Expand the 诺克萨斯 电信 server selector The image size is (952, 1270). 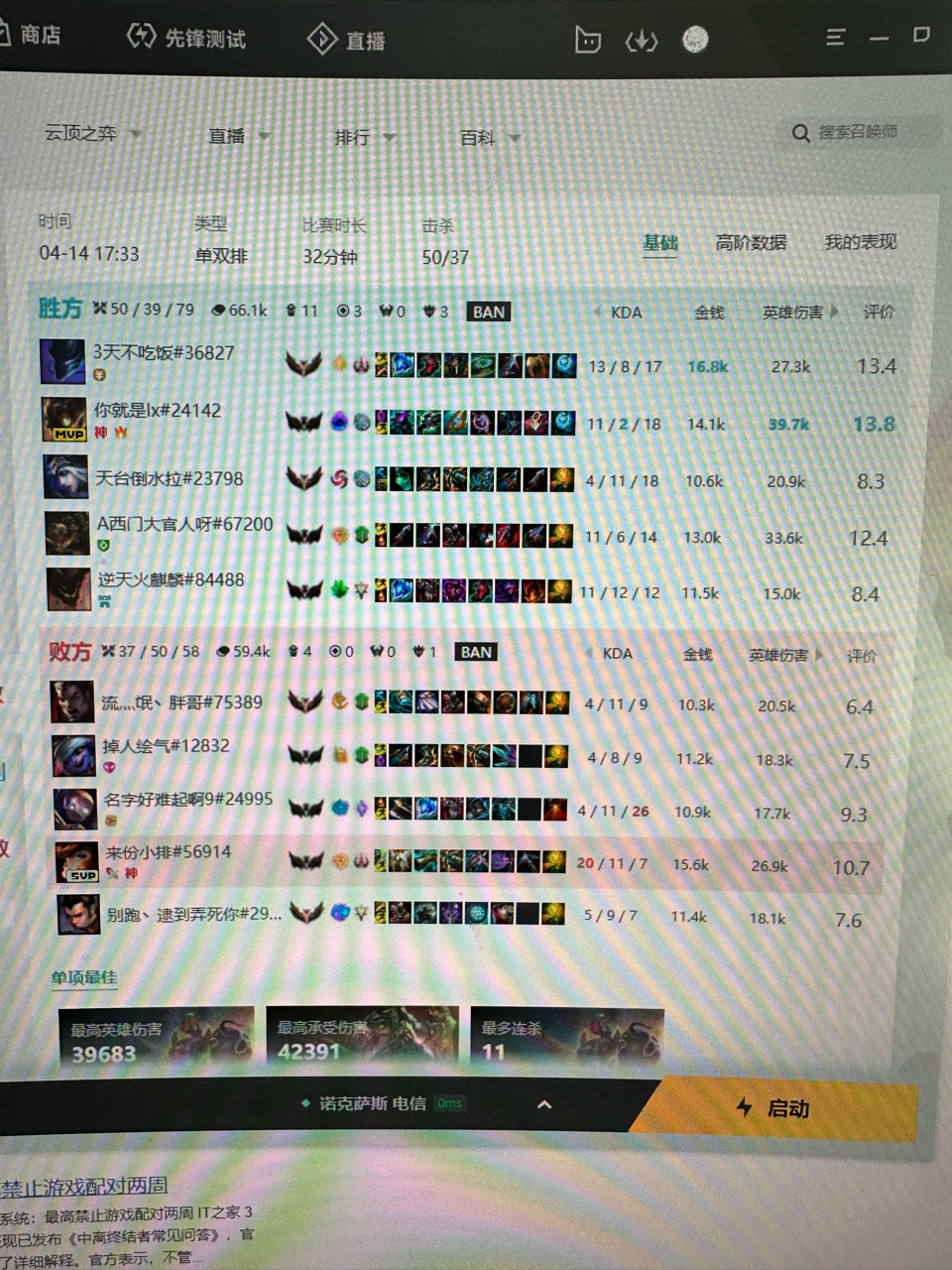click(x=543, y=1103)
